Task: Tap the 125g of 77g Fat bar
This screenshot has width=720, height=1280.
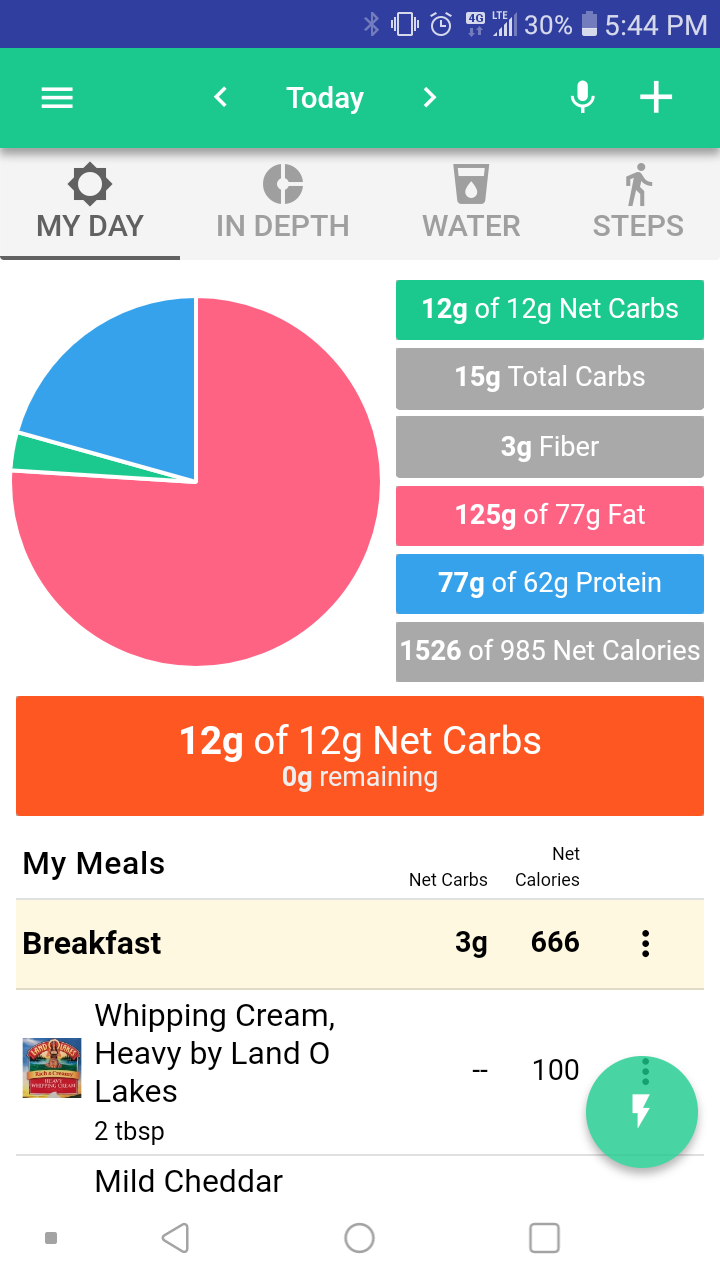Action: [x=550, y=515]
